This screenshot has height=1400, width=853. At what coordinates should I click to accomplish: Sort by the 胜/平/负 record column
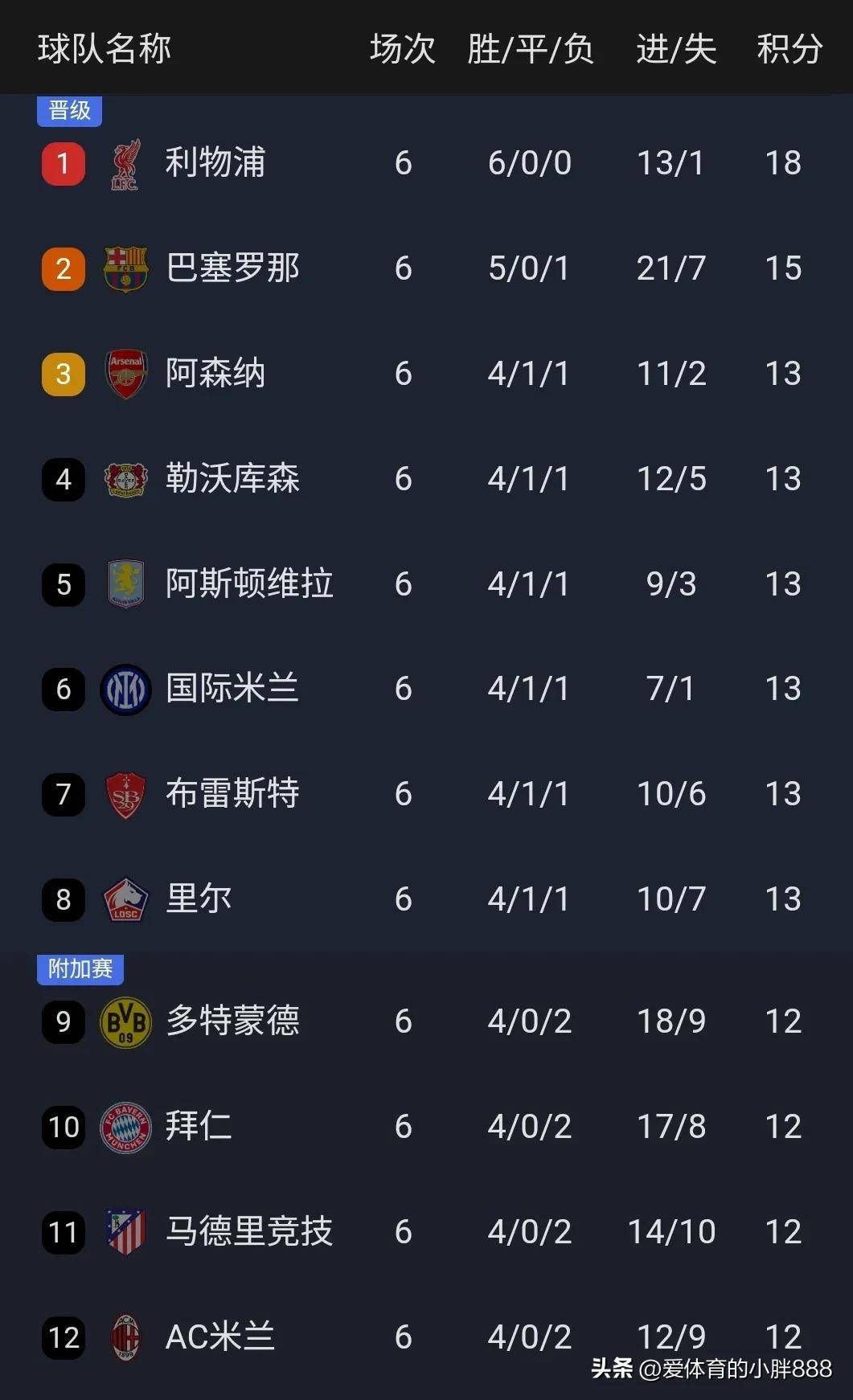click(528, 49)
